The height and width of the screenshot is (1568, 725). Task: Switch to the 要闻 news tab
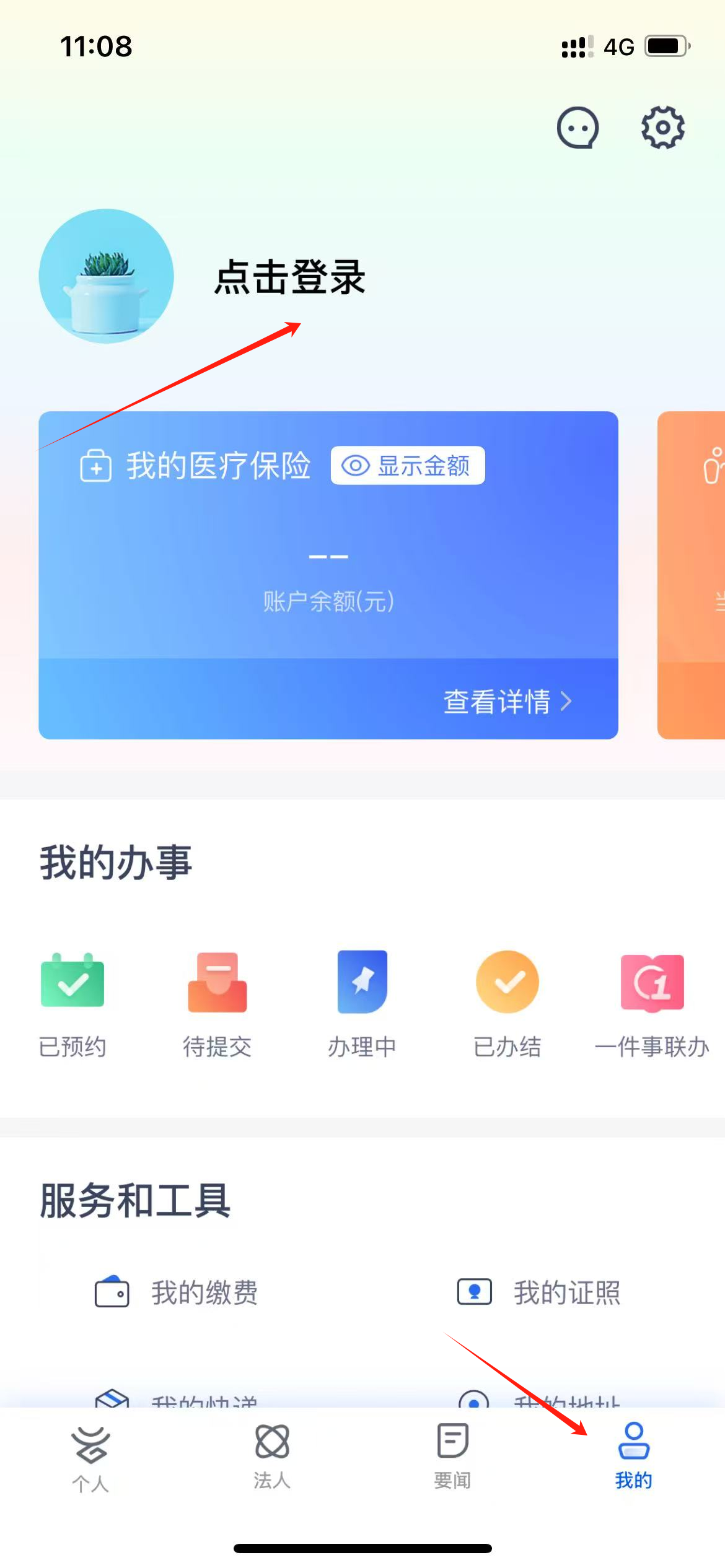tap(452, 1455)
